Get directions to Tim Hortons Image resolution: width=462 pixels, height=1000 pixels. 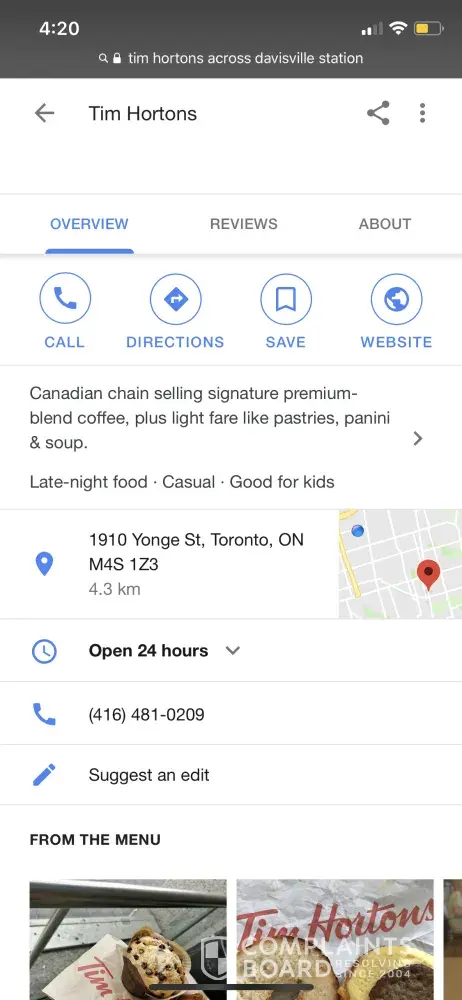(175, 311)
